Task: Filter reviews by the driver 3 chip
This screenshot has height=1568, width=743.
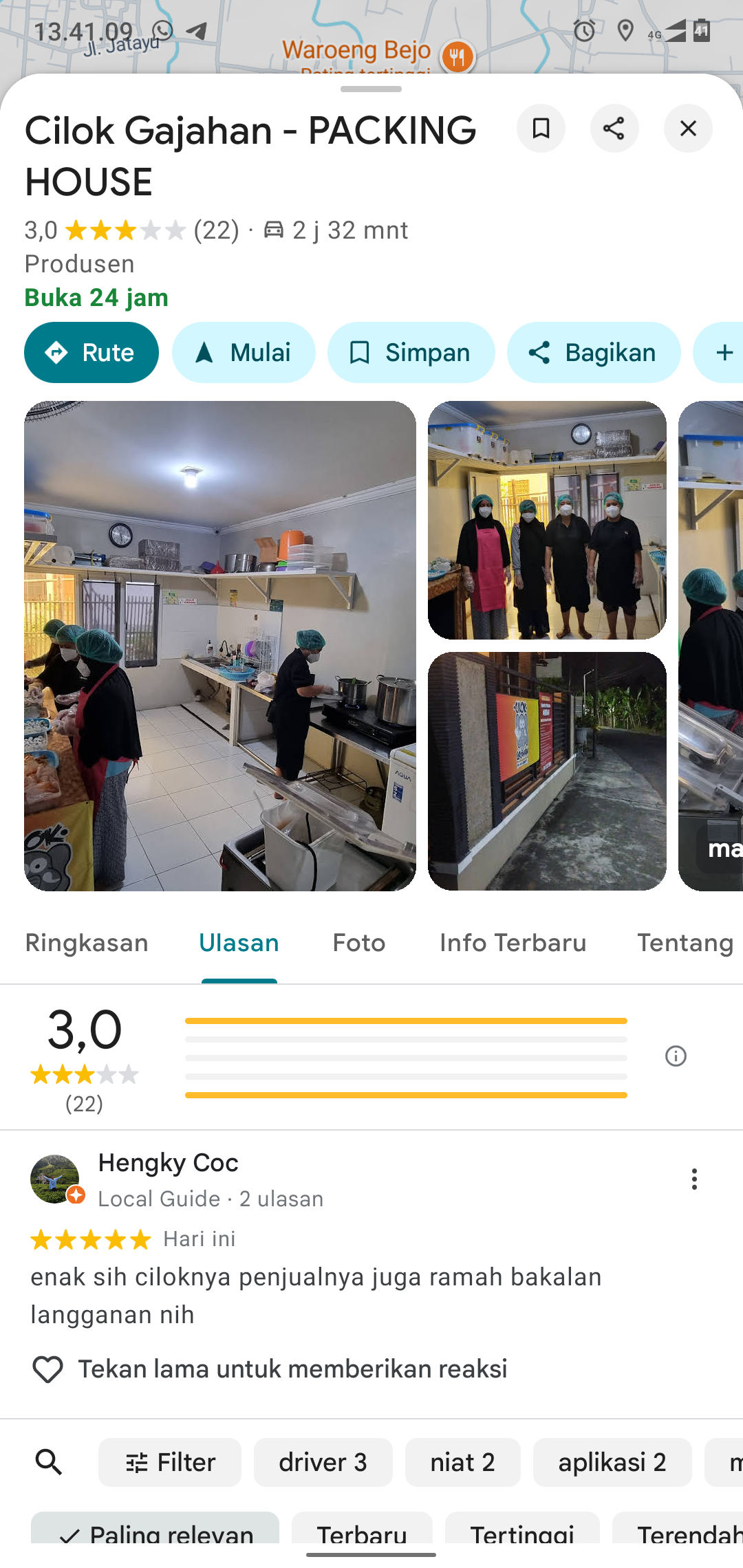Action: click(323, 1462)
